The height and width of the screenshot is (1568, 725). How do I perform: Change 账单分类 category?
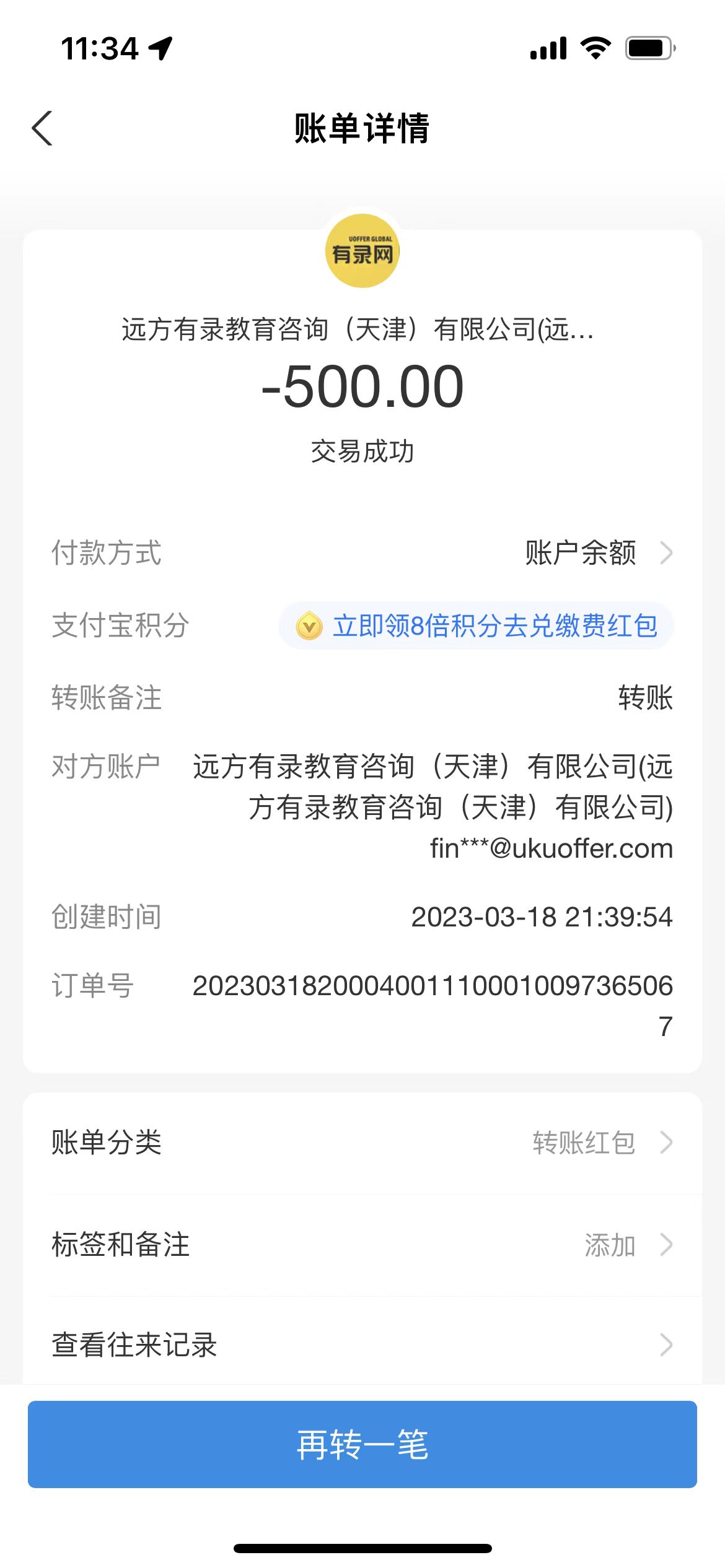[362, 1143]
